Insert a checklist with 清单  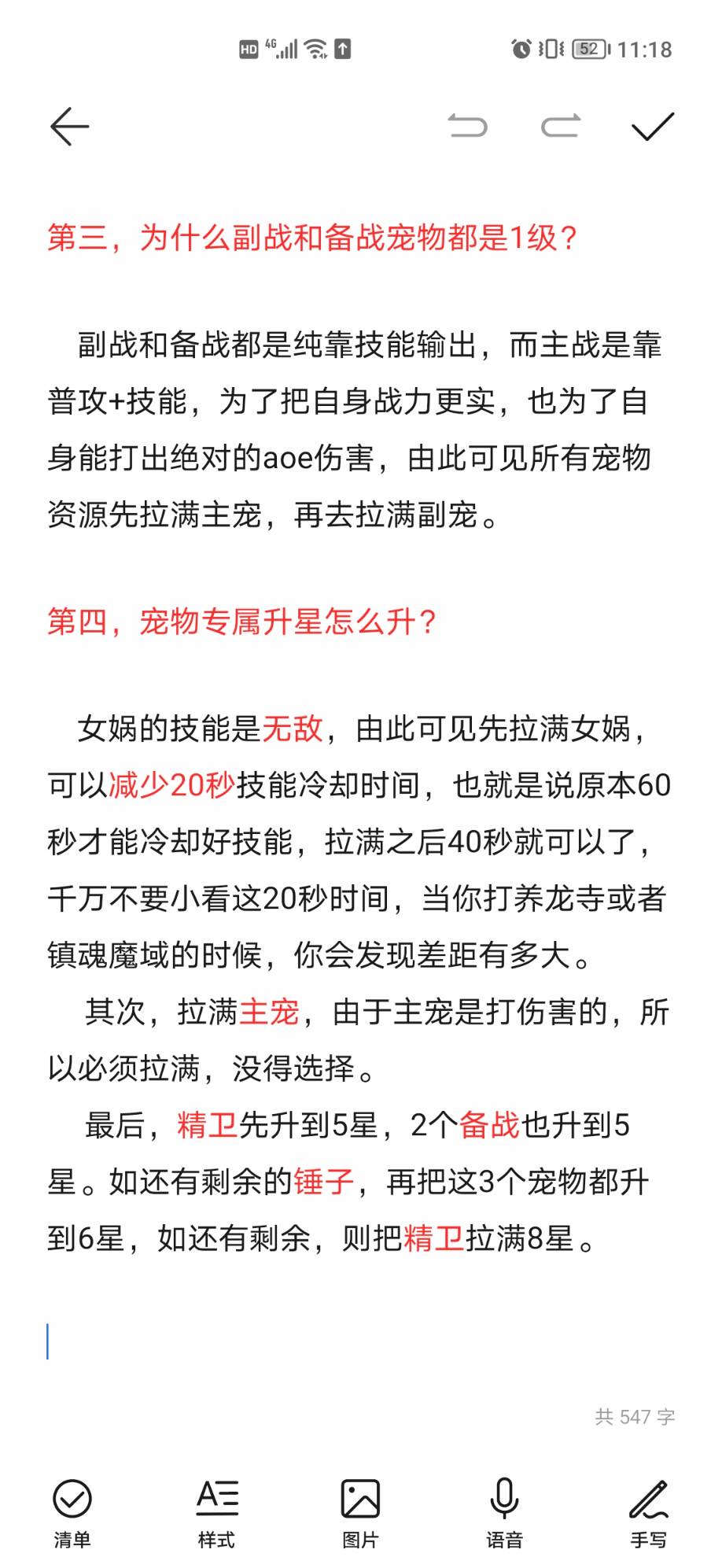tap(72, 1512)
